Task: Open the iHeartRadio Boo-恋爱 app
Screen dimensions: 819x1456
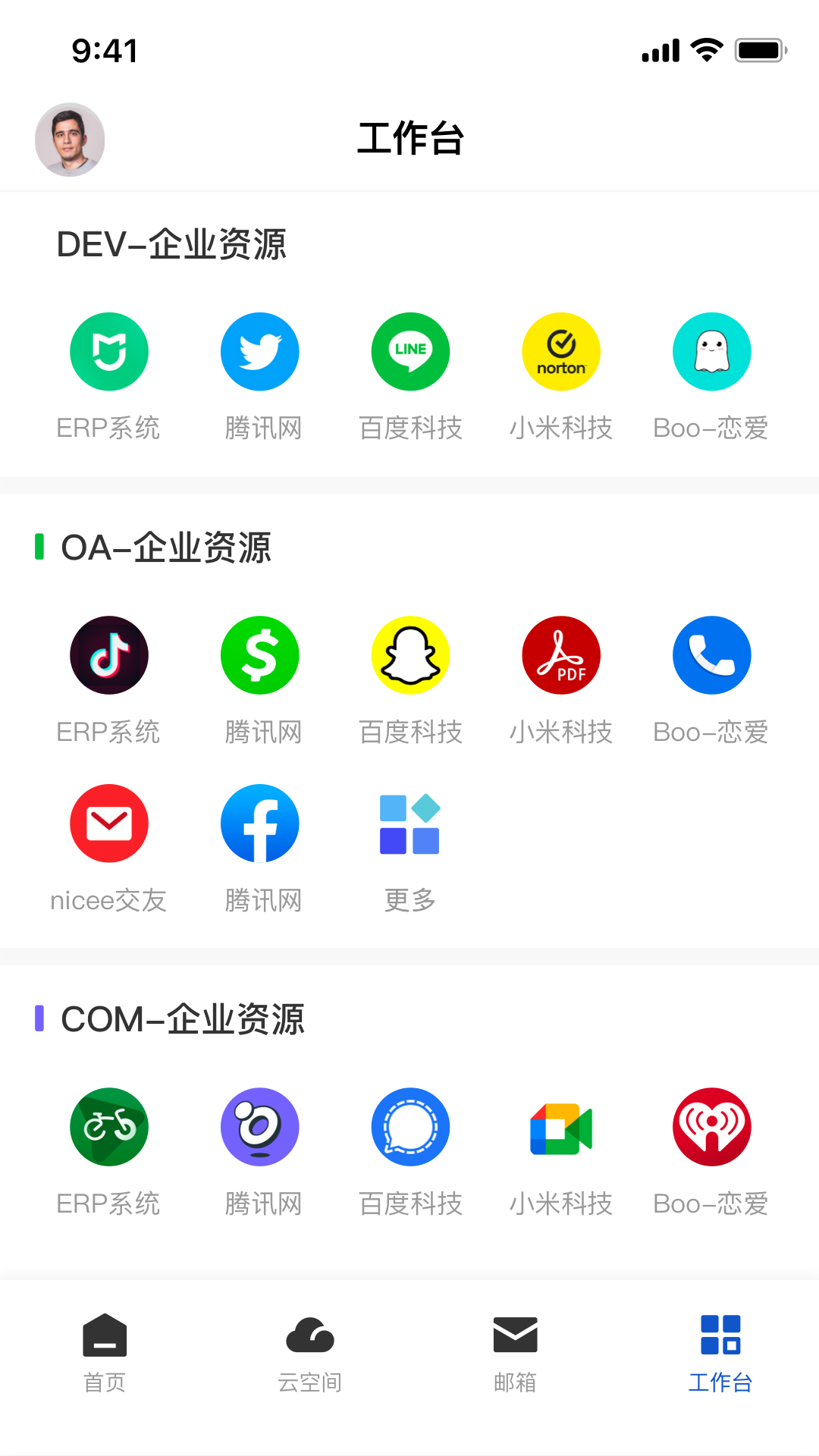Action: click(711, 1126)
